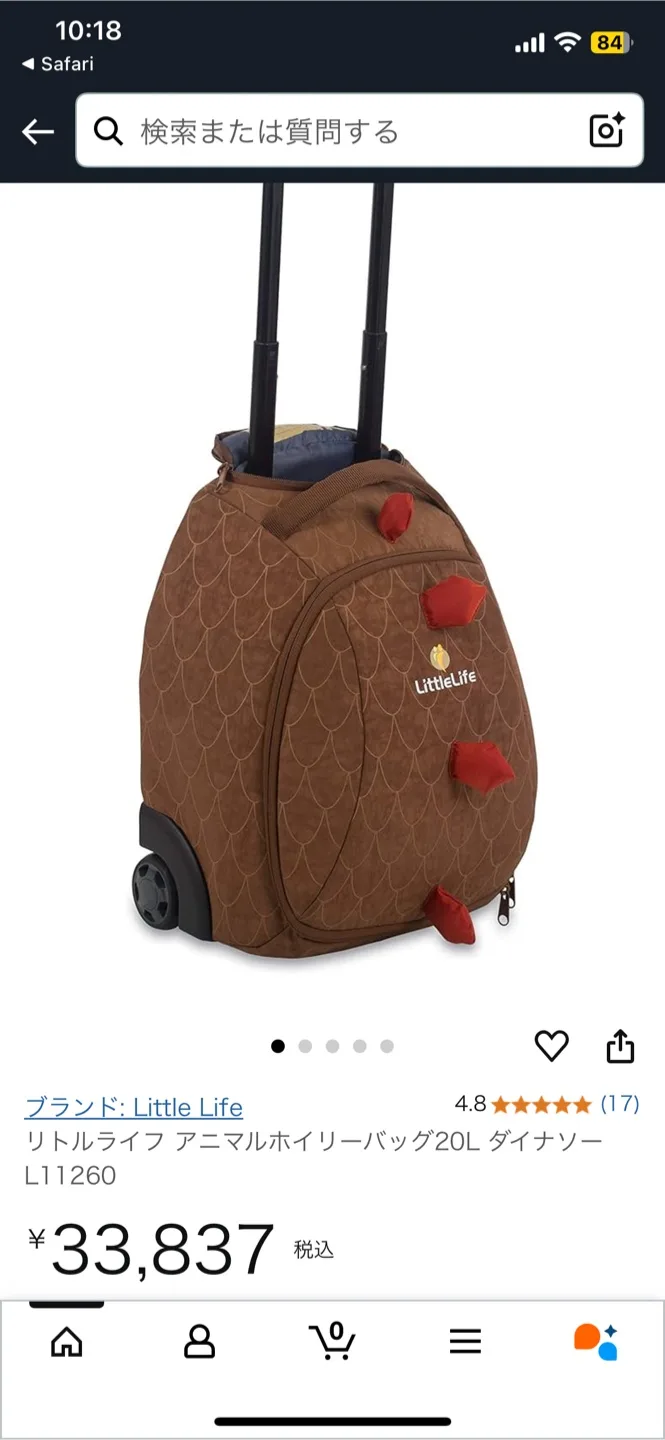Tap the search field to enter keywords

[x=340, y=131]
